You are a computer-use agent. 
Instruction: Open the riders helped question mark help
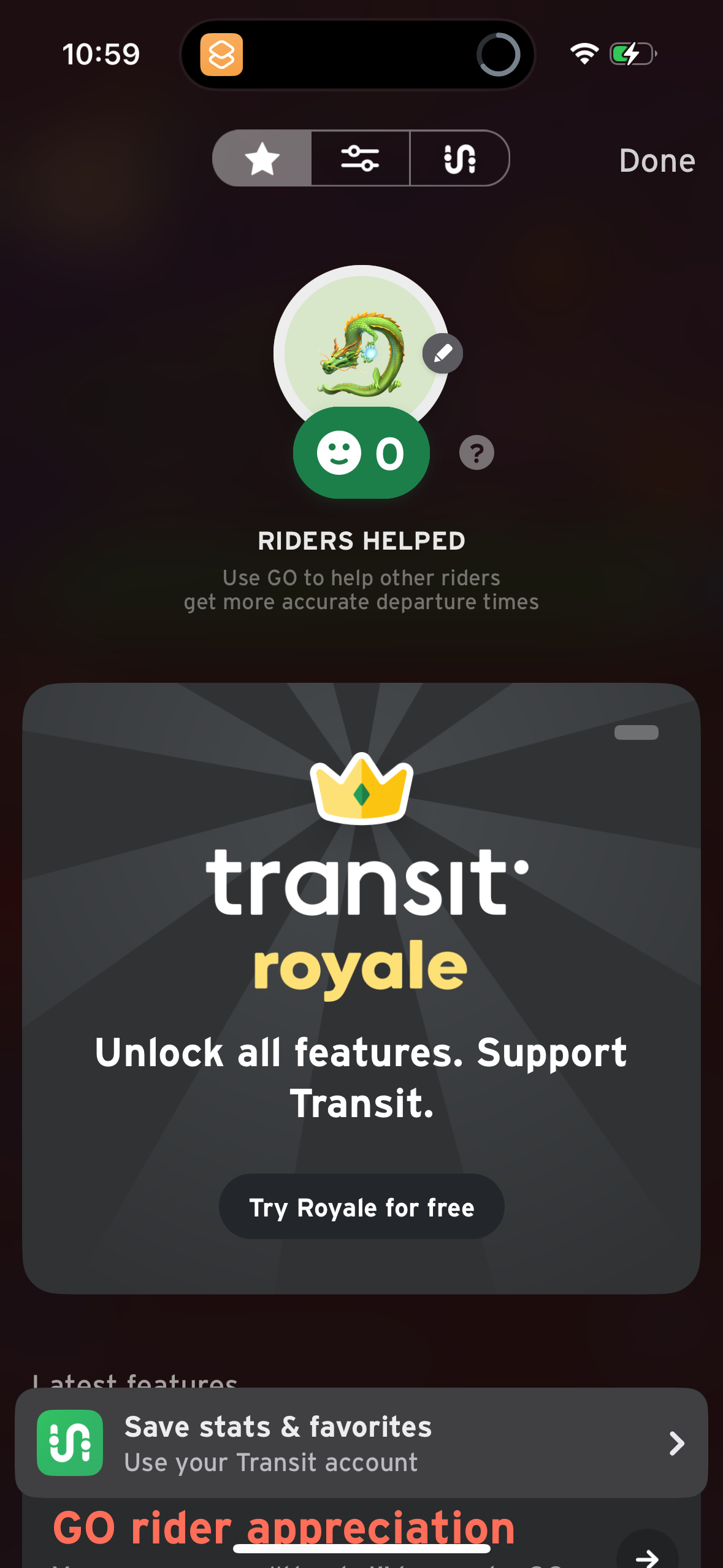coord(475,452)
